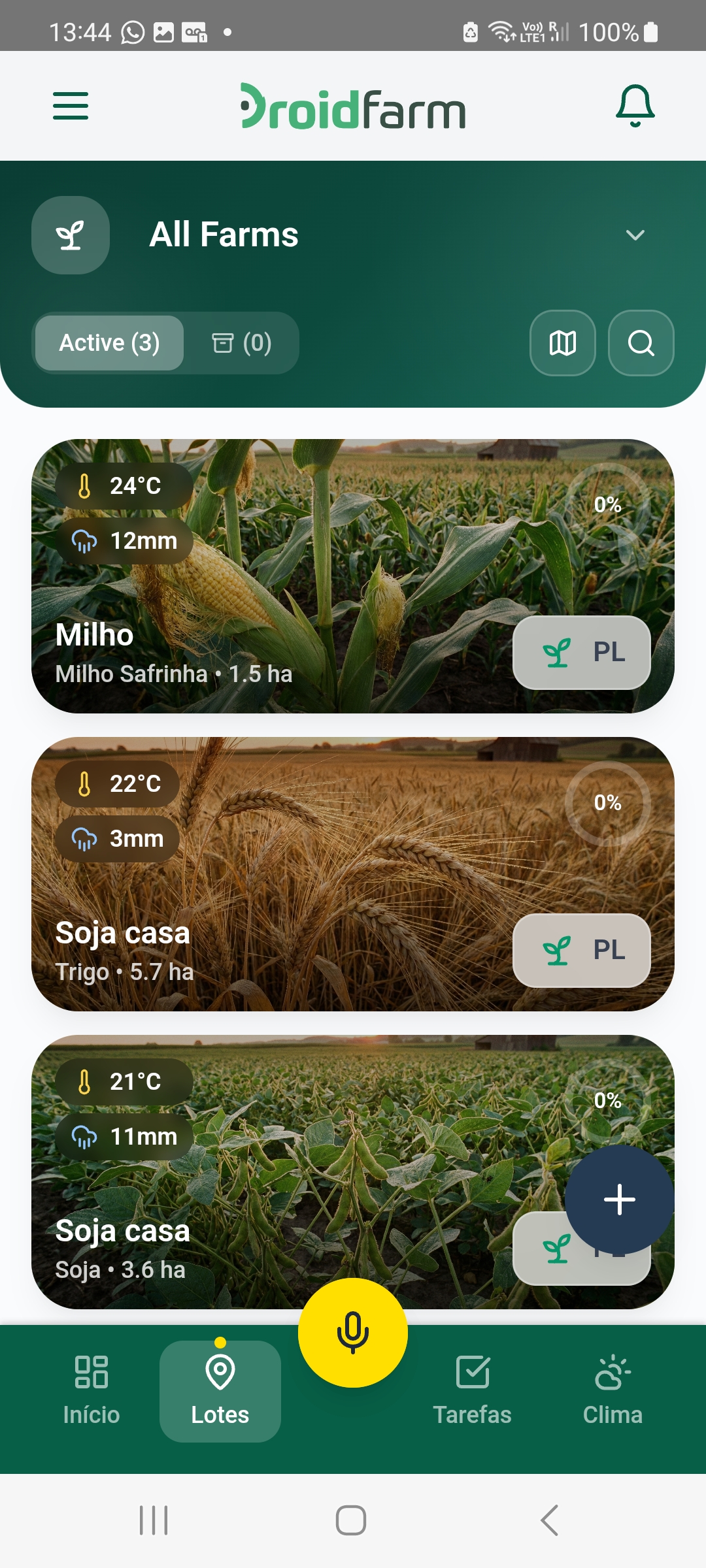
Task: Open the Clima weather section
Action: click(612, 1385)
